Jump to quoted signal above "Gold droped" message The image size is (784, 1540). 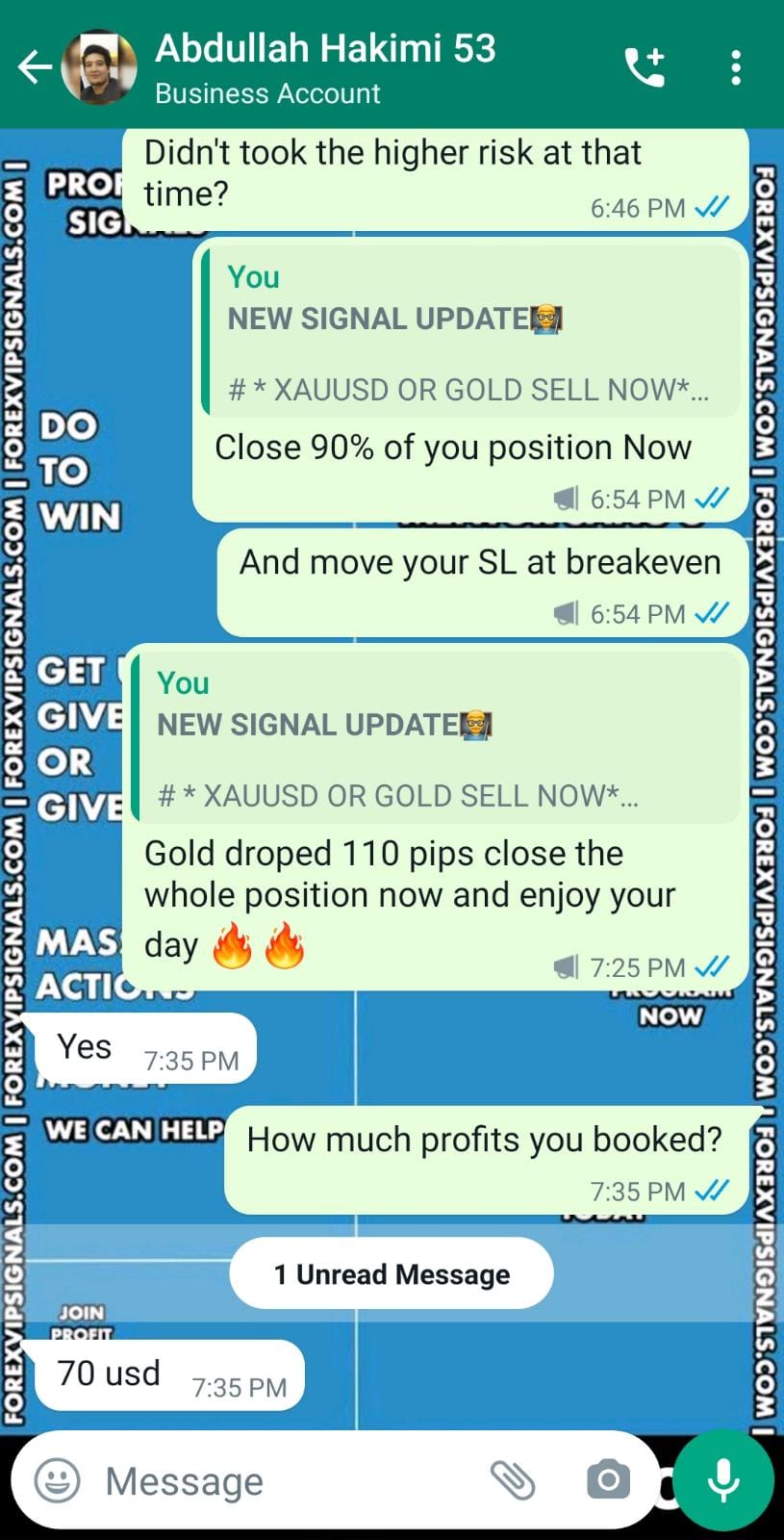click(438, 737)
